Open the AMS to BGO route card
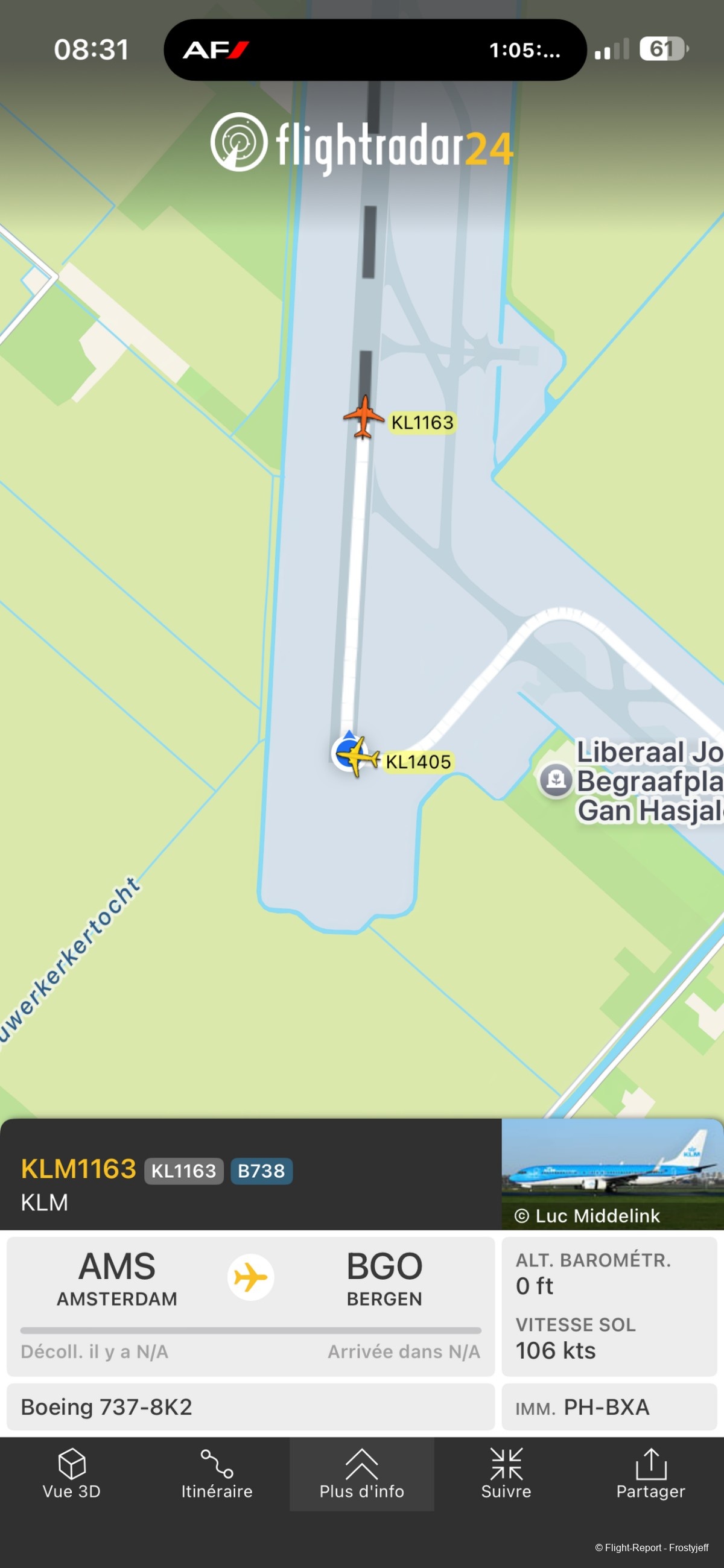Viewport: 724px width, 1568px height. (250, 1306)
